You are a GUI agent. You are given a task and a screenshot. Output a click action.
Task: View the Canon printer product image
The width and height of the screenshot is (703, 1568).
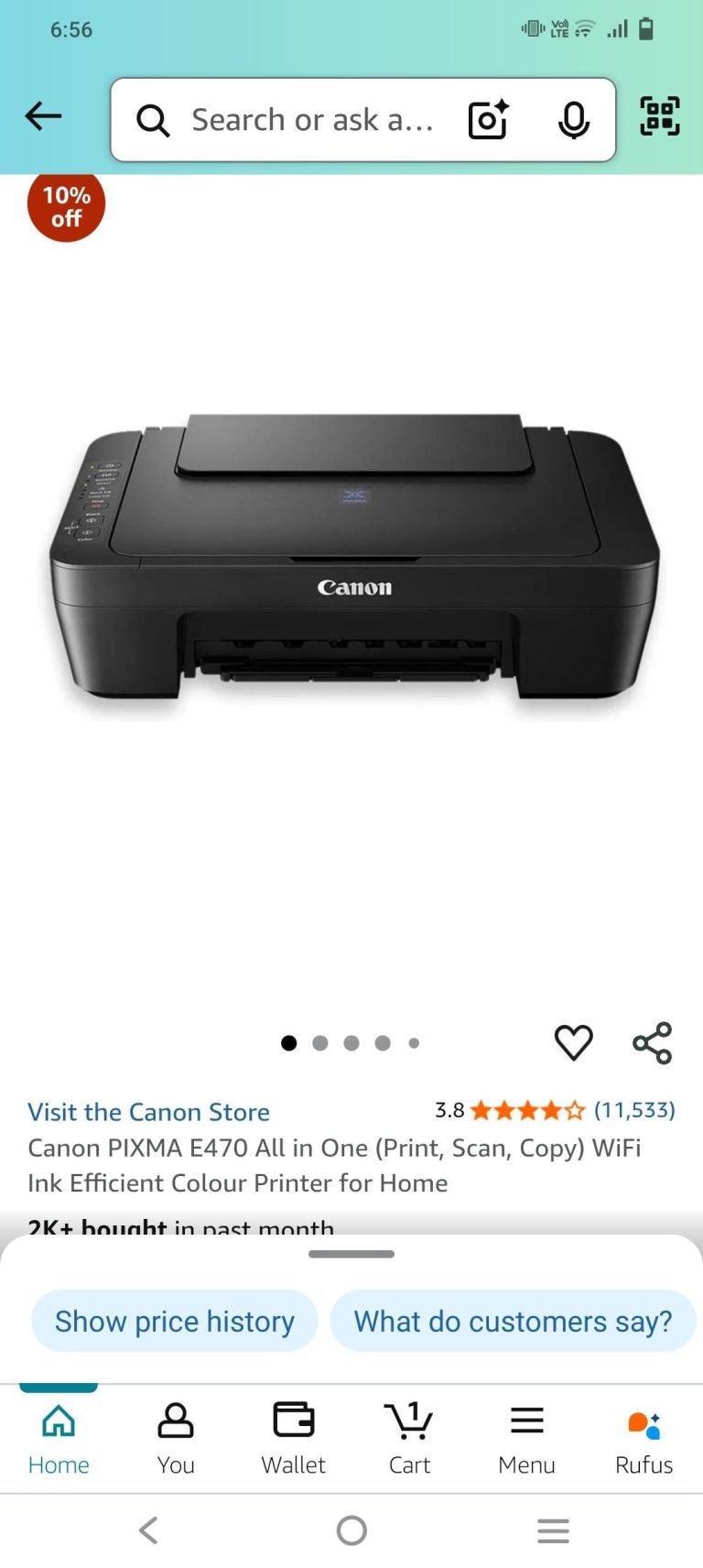(353, 563)
